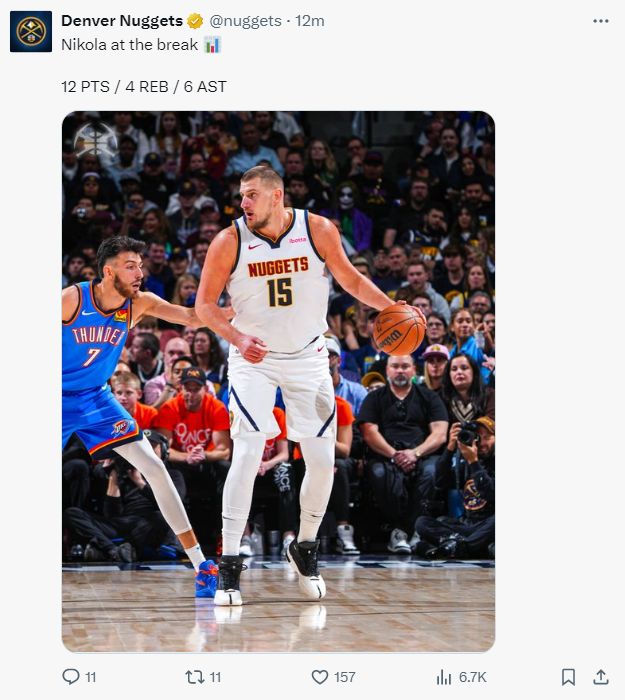Open the Denver Nuggets account name
The width and height of the screenshot is (625, 700).
pos(121,21)
